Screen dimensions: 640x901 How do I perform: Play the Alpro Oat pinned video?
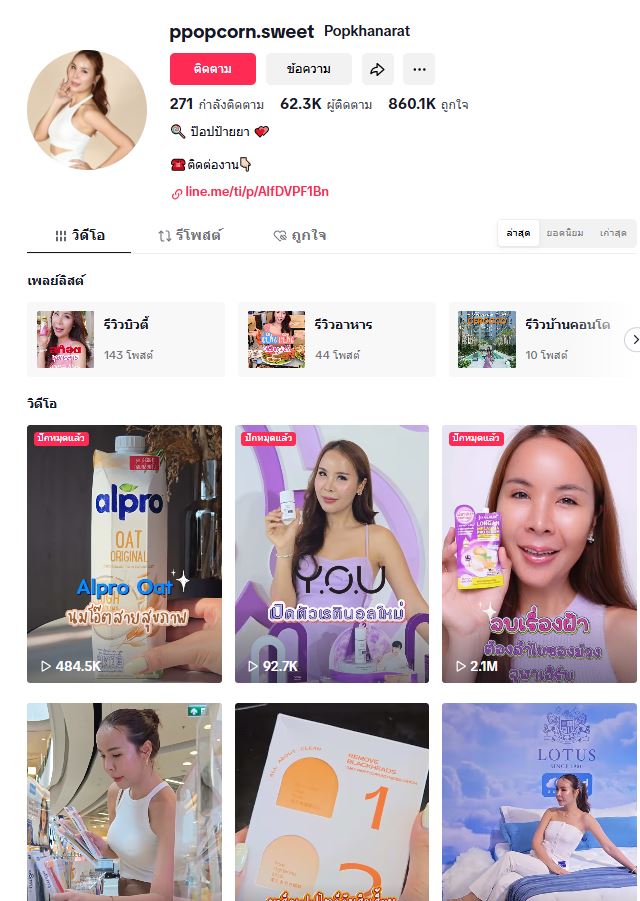pos(124,553)
